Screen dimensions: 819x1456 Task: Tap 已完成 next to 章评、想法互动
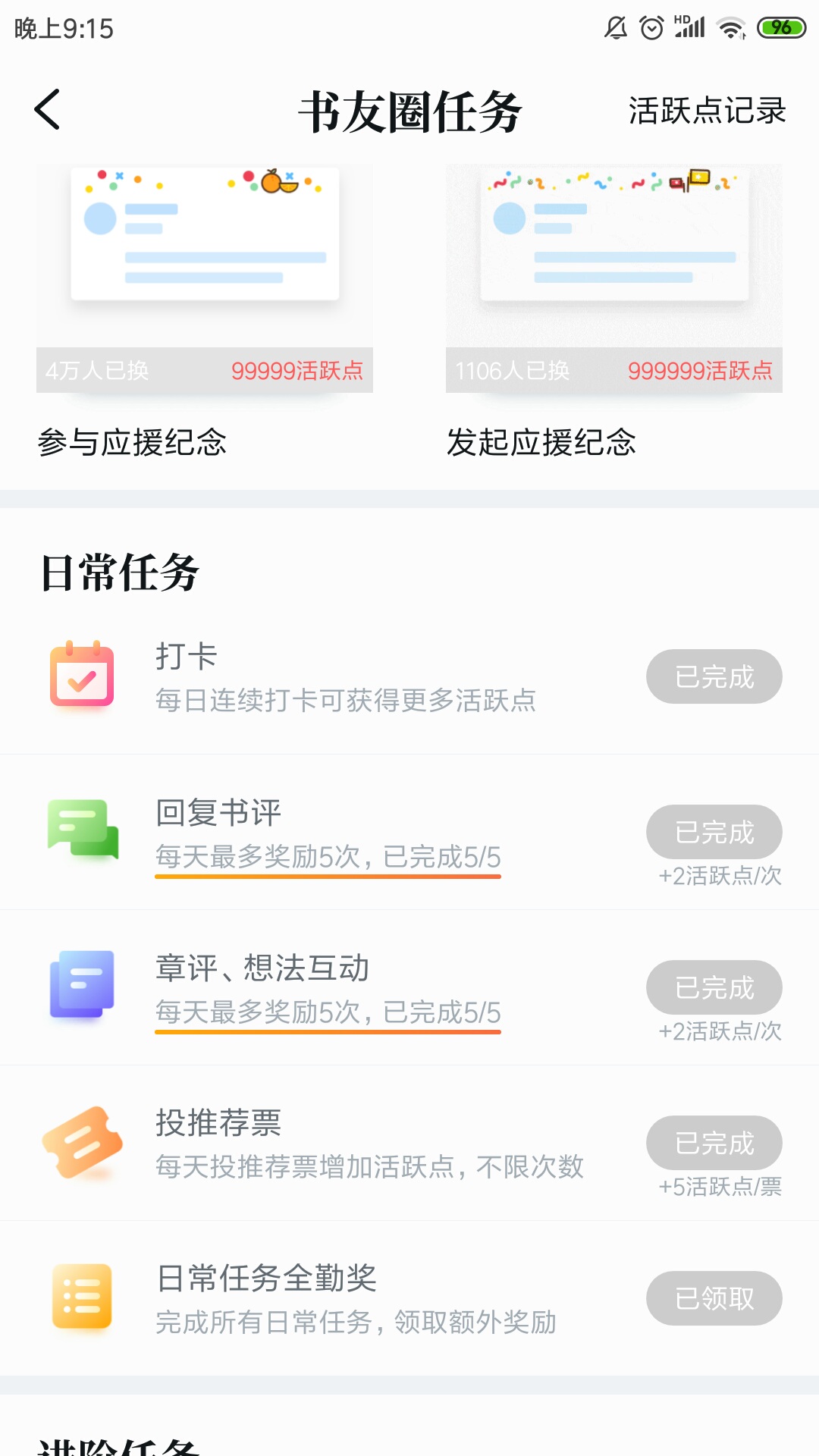tap(714, 987)
